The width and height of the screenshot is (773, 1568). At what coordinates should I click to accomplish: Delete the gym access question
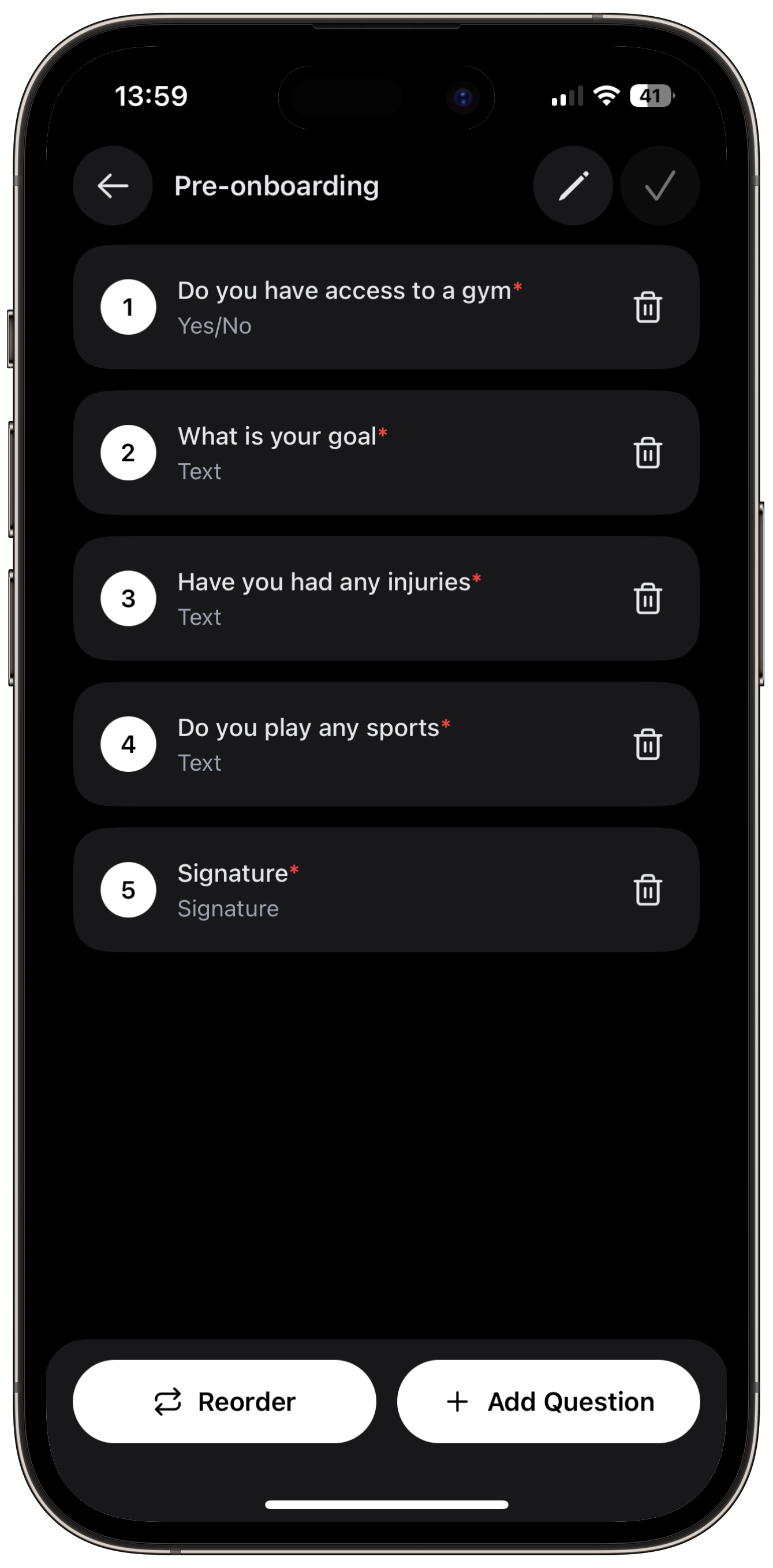(648, 307)
